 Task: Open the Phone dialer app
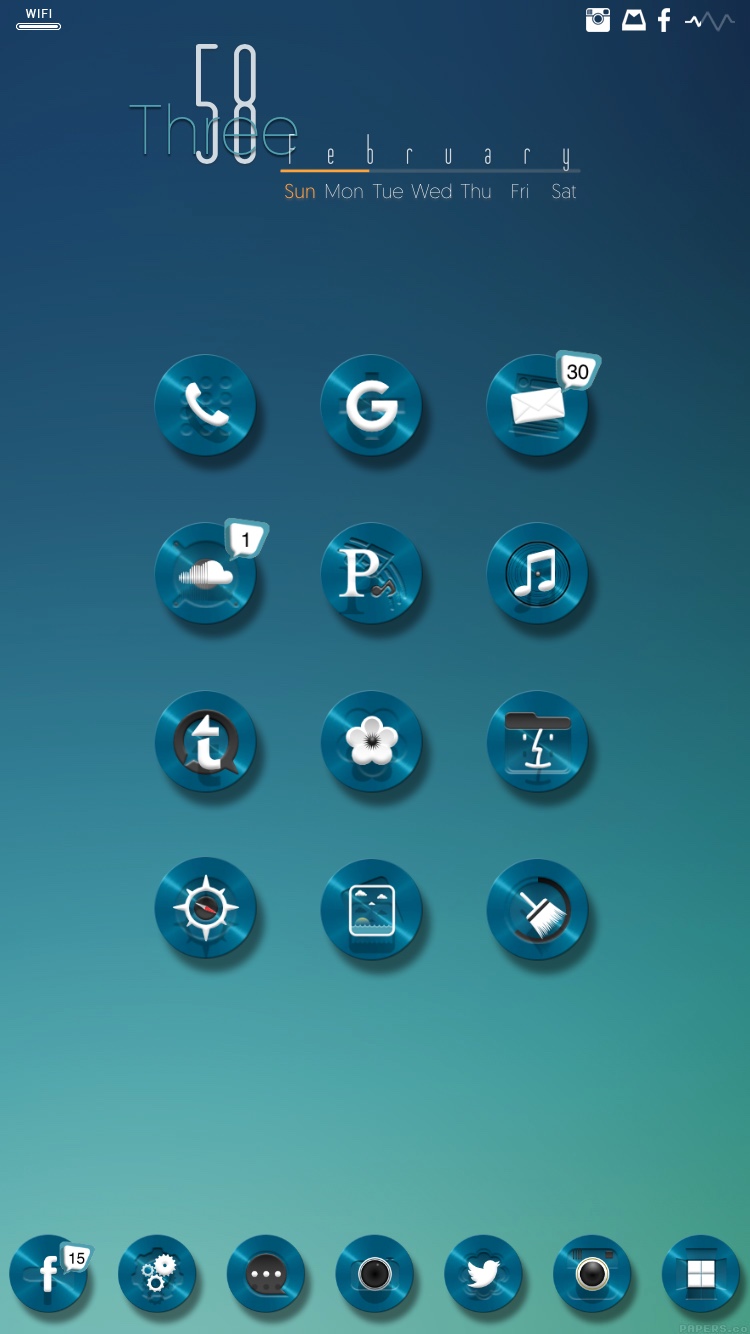205,405
